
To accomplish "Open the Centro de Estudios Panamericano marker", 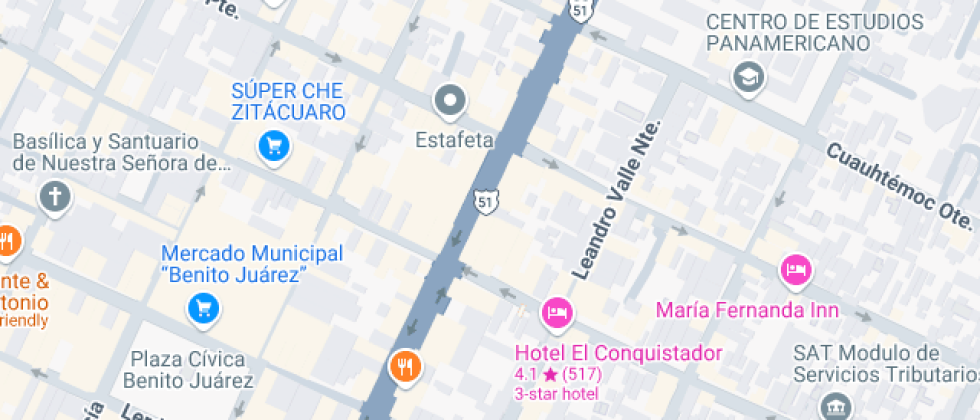I will 748,77.
